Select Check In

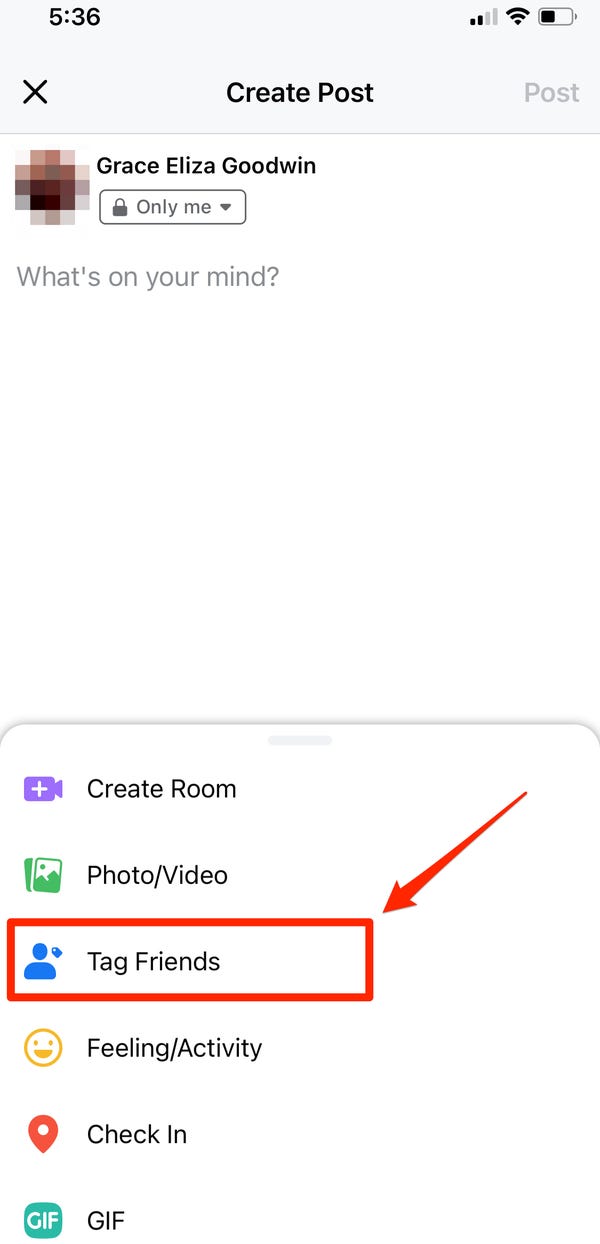pyautogui.click(x=137, y=1134)
